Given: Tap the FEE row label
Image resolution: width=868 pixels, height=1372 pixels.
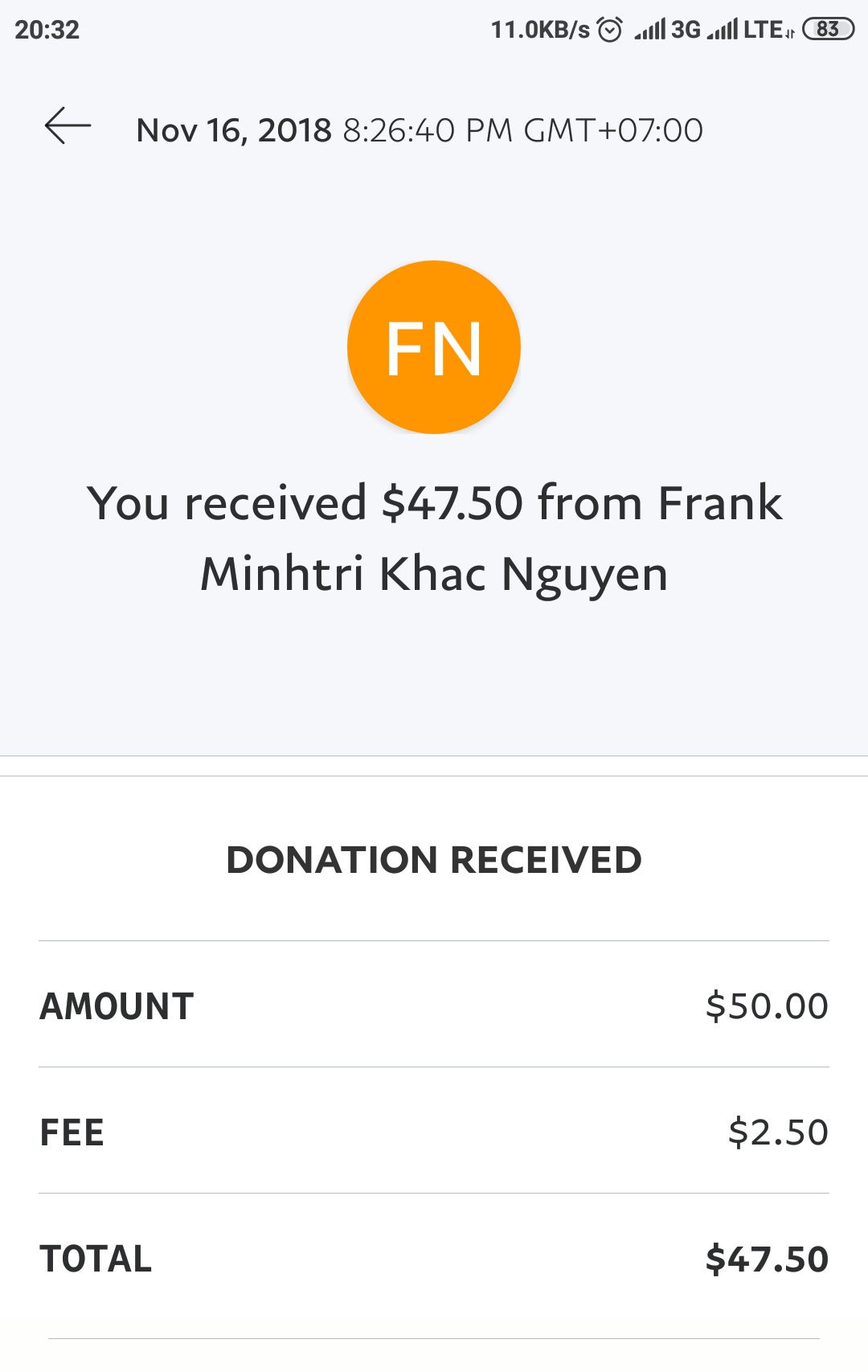Looking at the screenshot, I should point(72,1133).
